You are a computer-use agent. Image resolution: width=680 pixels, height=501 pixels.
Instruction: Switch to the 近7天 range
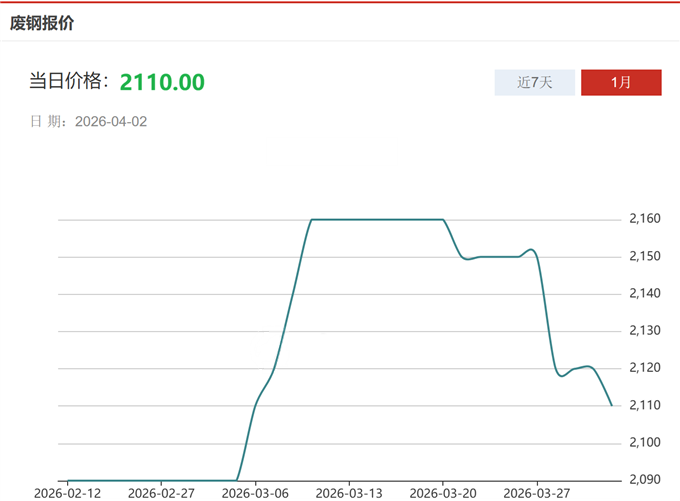pos(534,82)
